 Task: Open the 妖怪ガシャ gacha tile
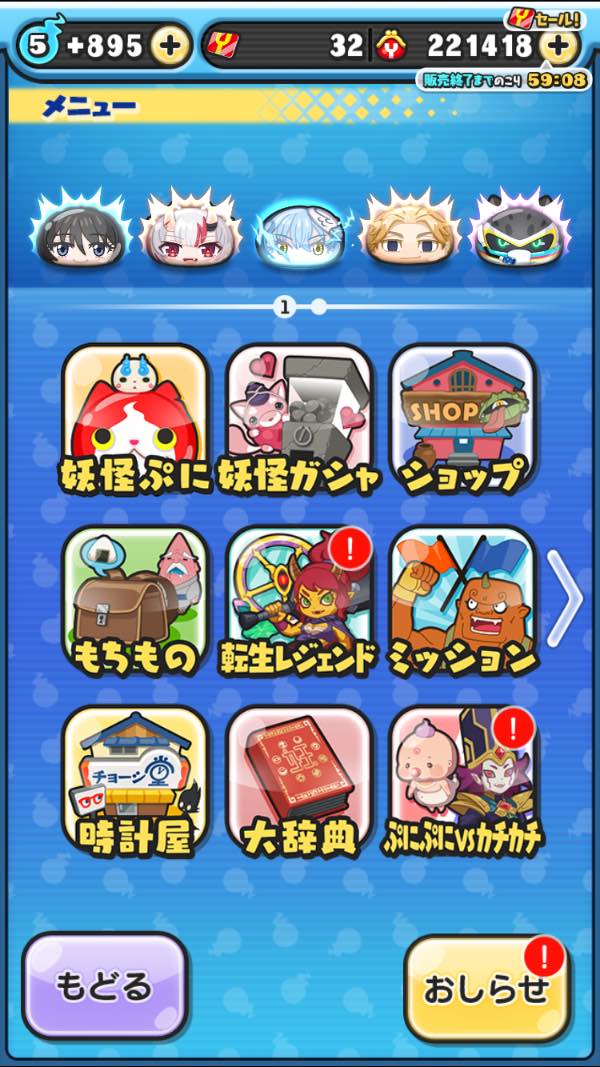[x=300, y=420]
